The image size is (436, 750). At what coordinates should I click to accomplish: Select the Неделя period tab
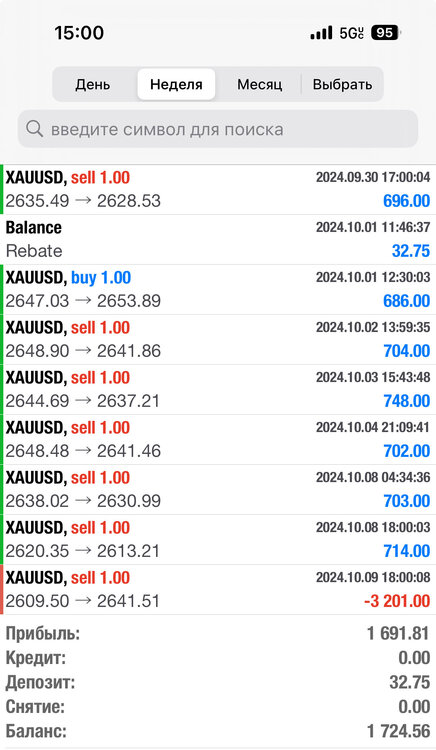pyautogui.click(x=176, y=85)
